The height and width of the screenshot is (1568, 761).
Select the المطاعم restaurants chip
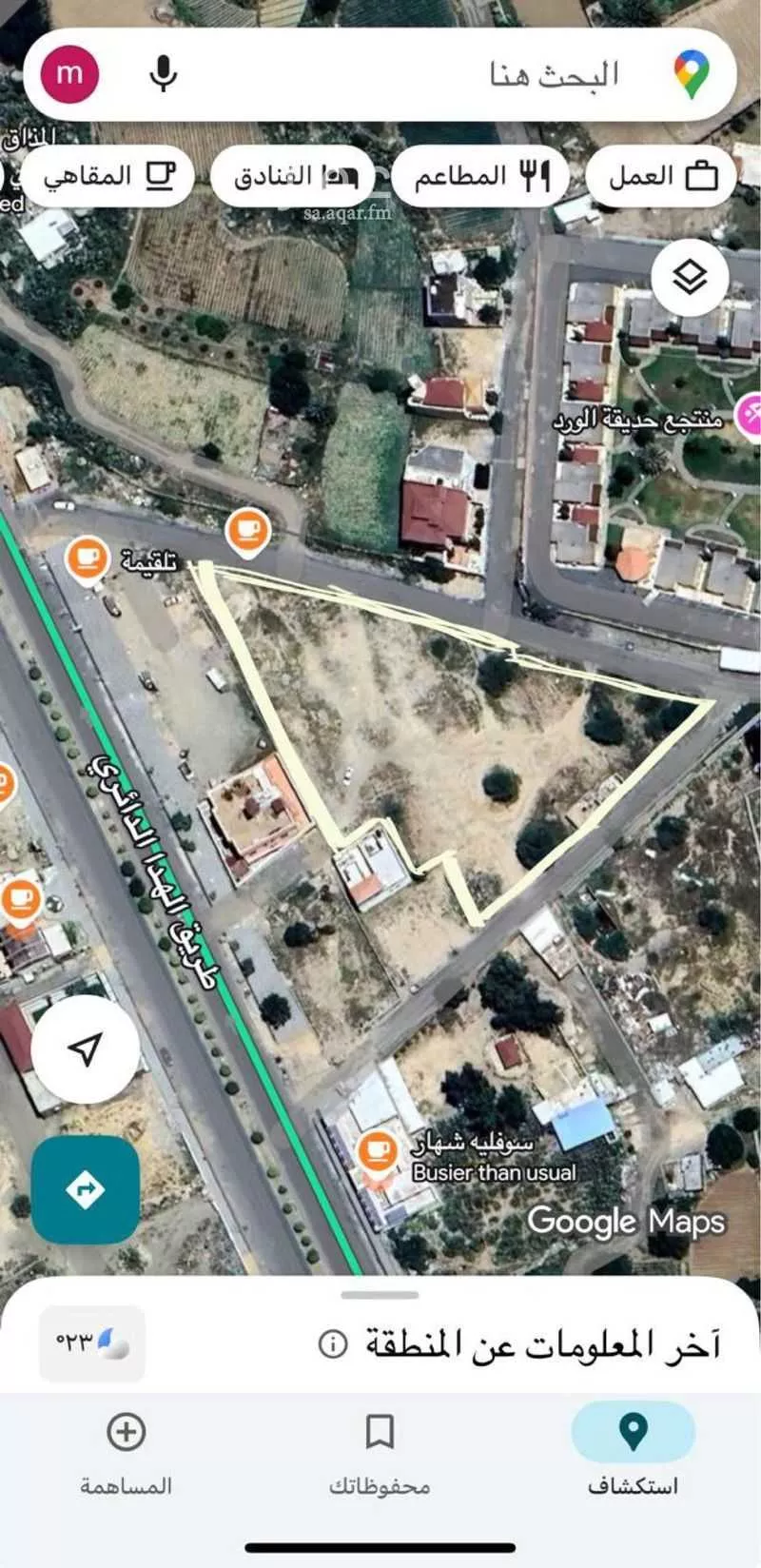pos(481,176)
